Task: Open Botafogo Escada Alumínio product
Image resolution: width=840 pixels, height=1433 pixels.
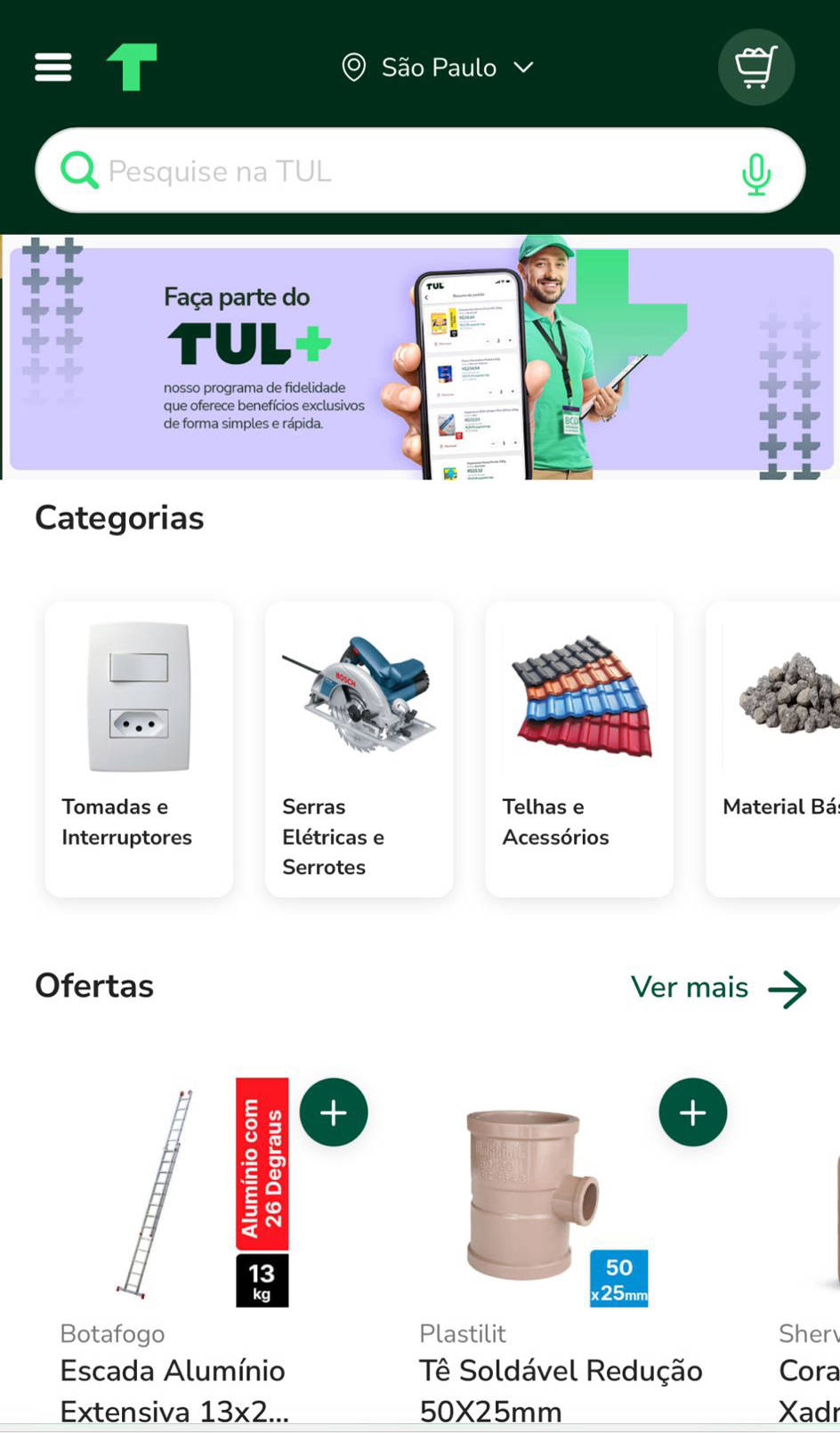Action: tap(173, 1371)
